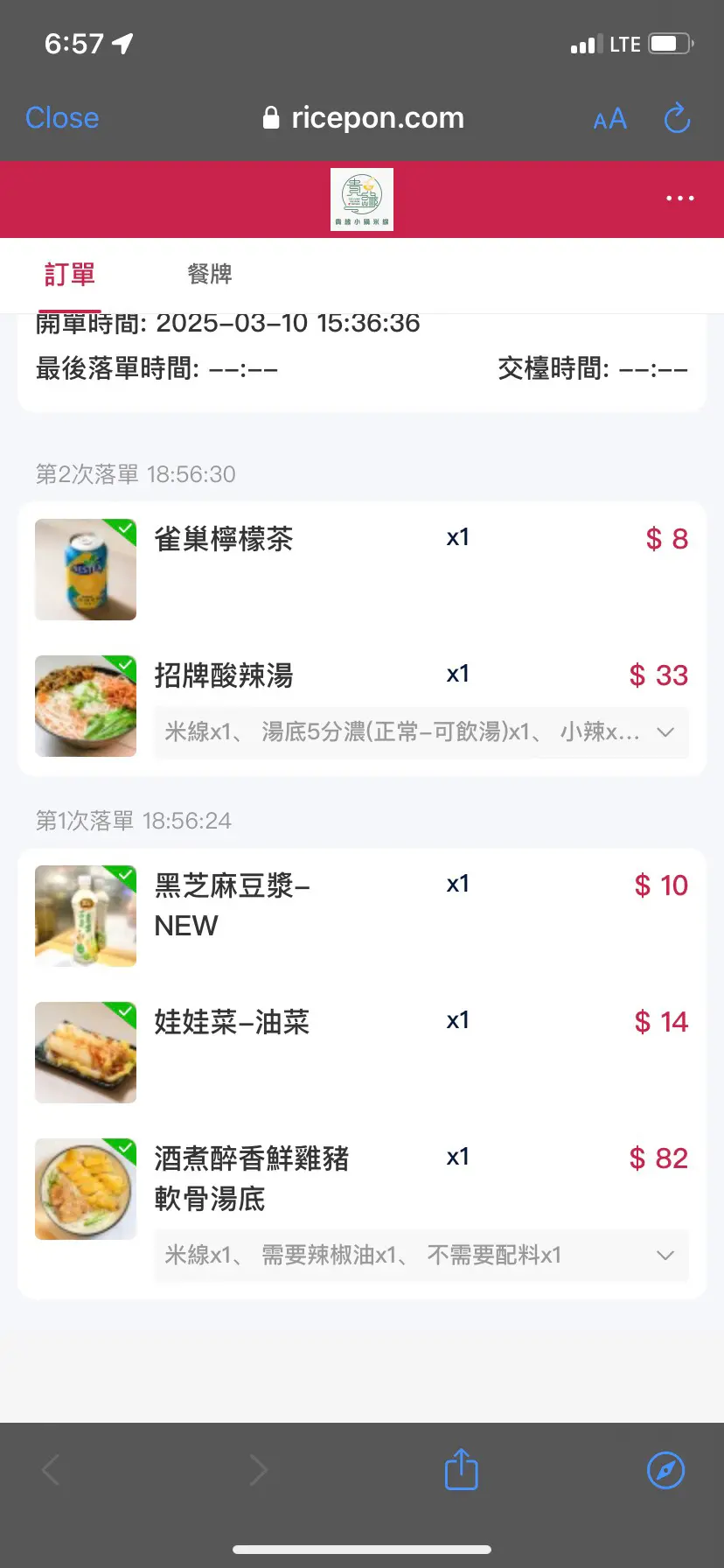Image resolution: width=724 pixels, height=1568 pixels.
Task: Expand options for 酒煮醉香鮮雞豬軟骨湯底
Action: [665, 1256]
